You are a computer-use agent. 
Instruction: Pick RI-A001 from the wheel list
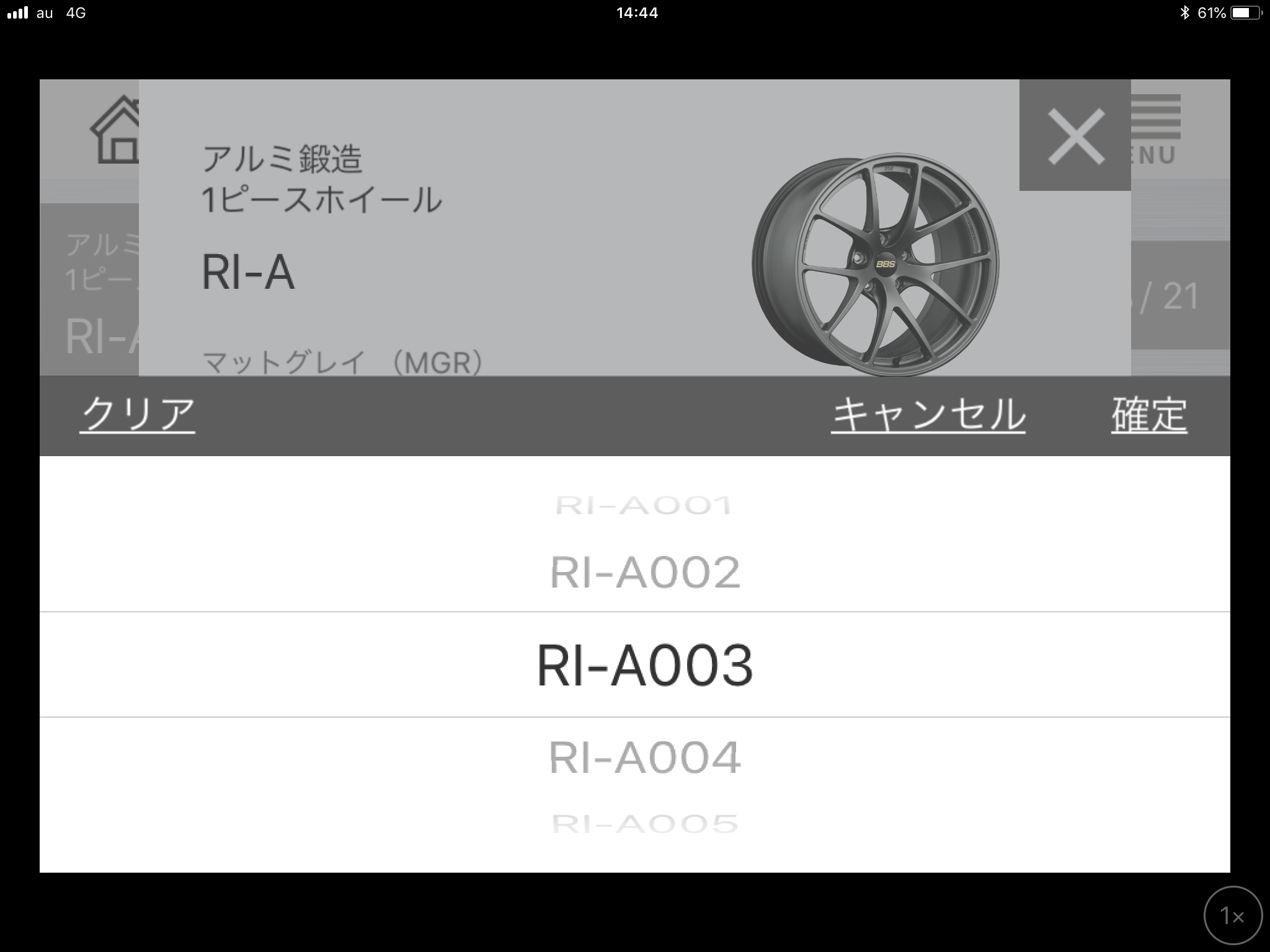coord(645,506)
